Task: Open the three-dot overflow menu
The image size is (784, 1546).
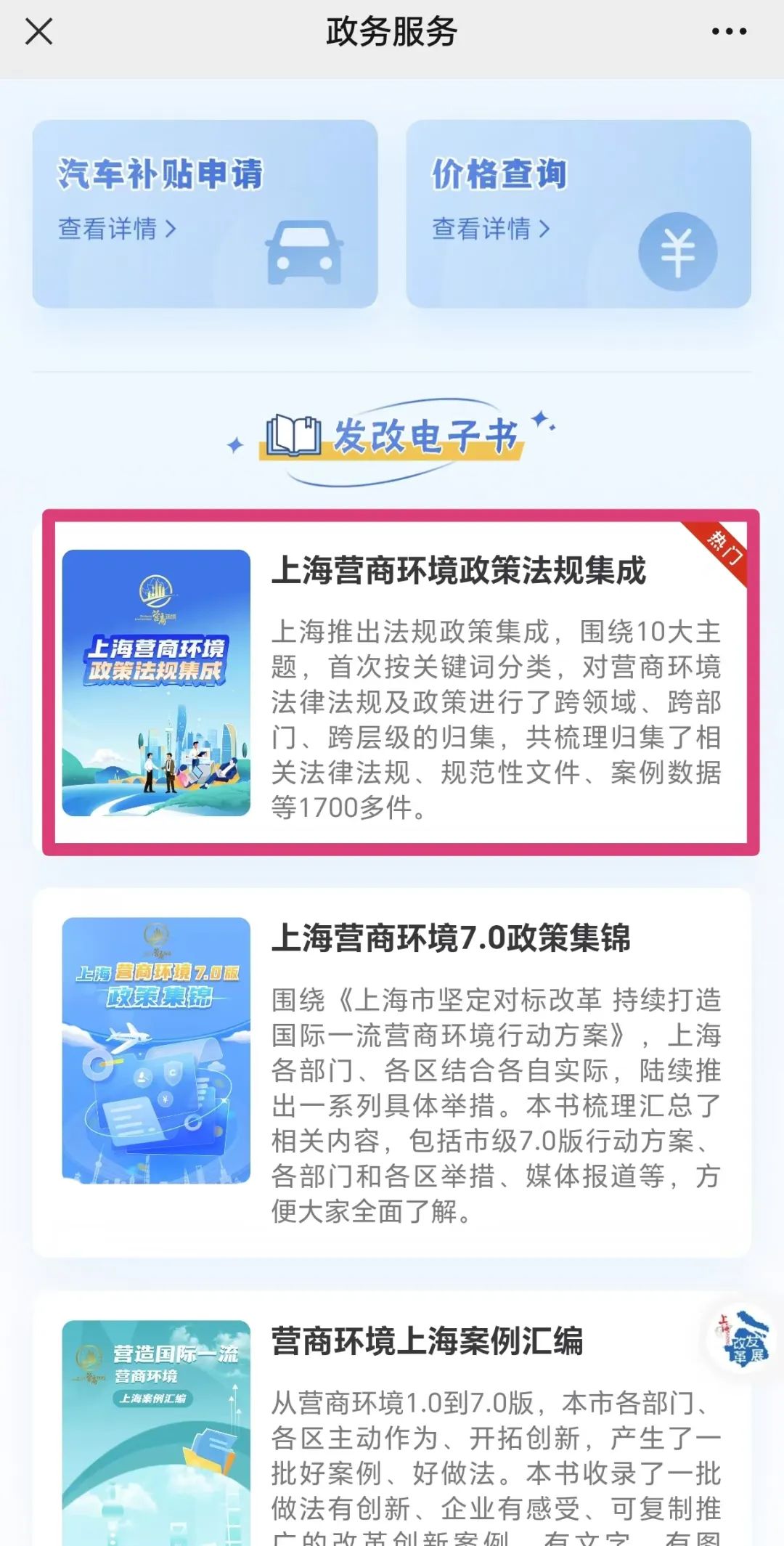Action: 728,32
